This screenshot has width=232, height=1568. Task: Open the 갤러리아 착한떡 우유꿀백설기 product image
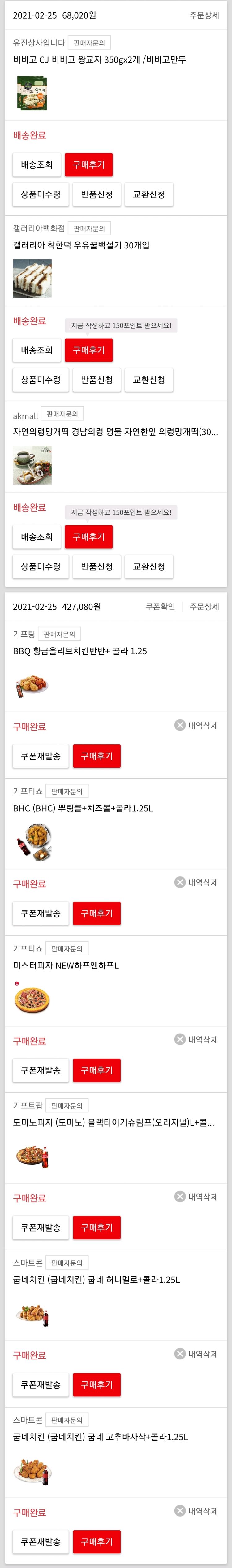tap(32, 279)
